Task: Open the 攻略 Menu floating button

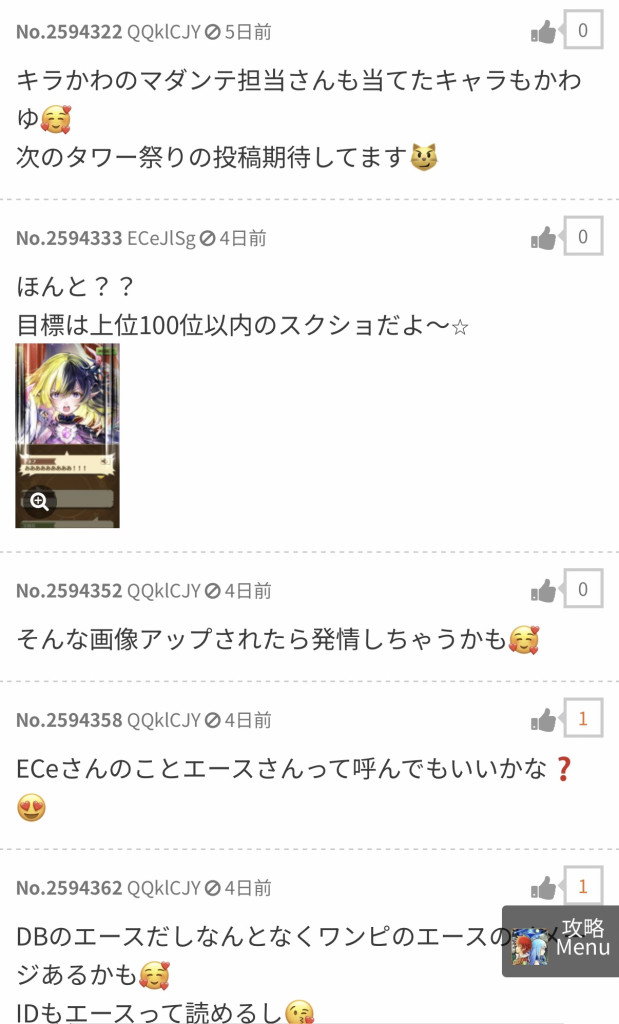Action: point(562,942)
